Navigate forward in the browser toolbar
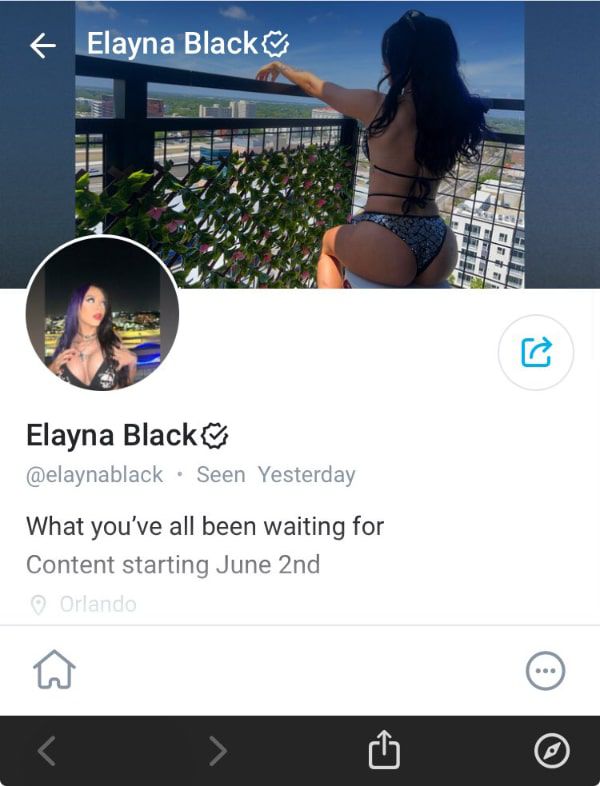Viewport: 600px width, 786px height. click(x=218, y=750)
